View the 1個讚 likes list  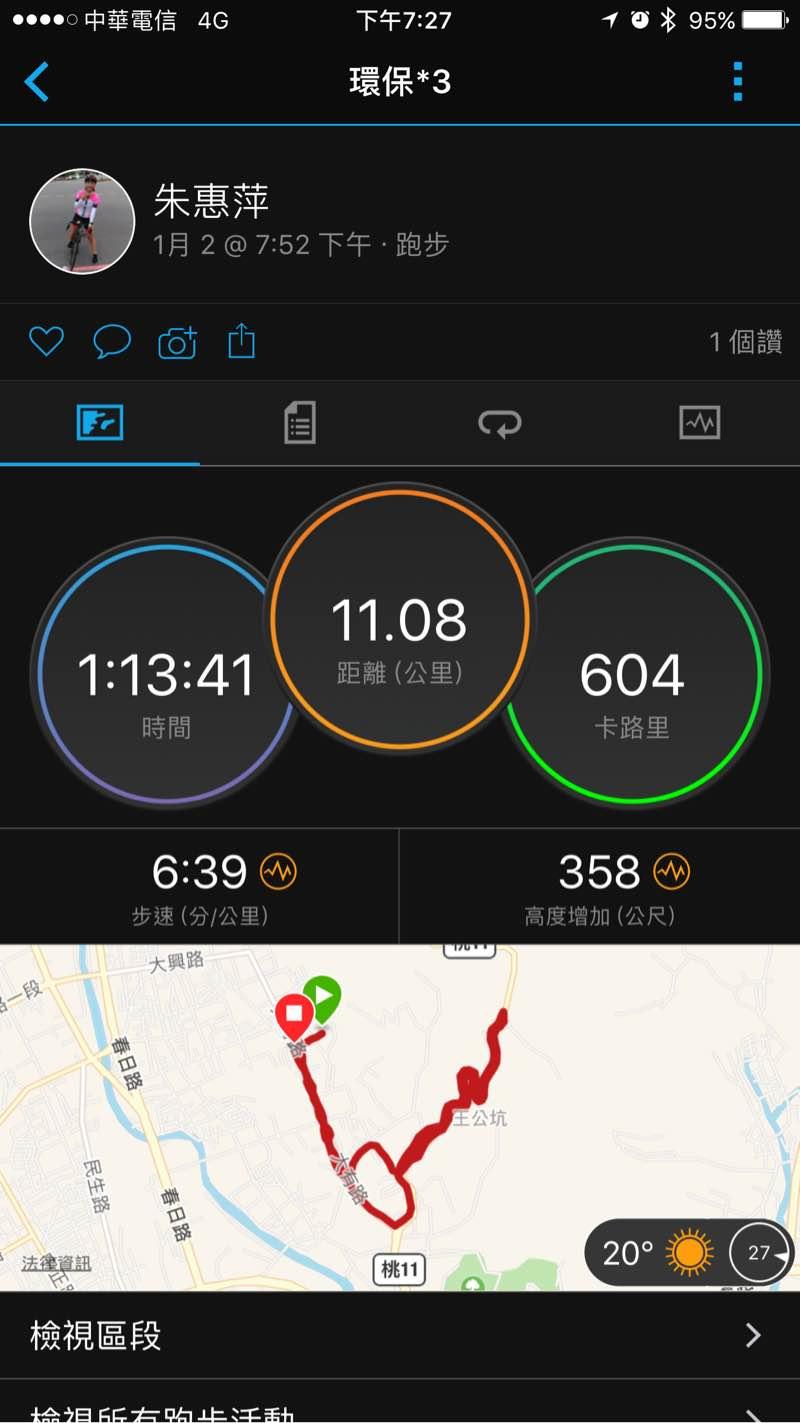click(x=745, y=343)
